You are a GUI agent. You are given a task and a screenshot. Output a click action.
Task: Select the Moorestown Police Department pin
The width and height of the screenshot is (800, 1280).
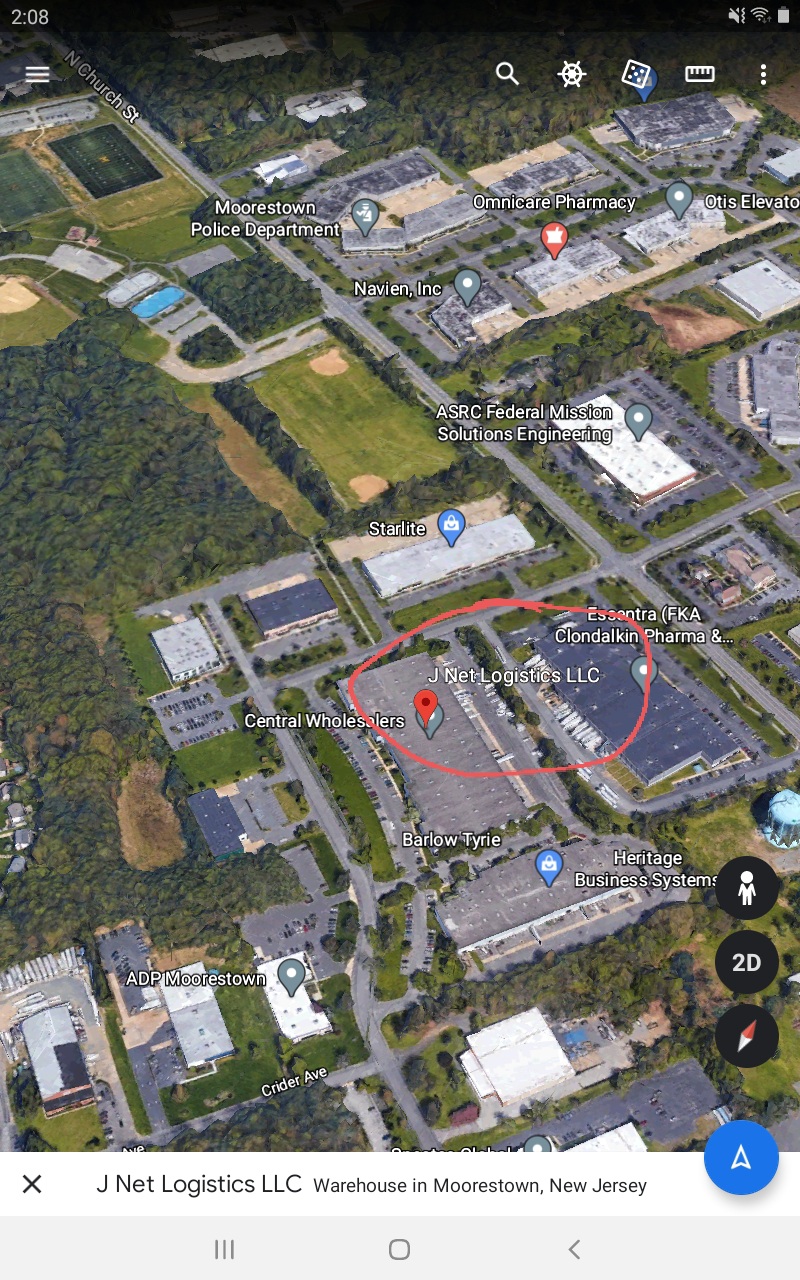click(x=364, y=215)
